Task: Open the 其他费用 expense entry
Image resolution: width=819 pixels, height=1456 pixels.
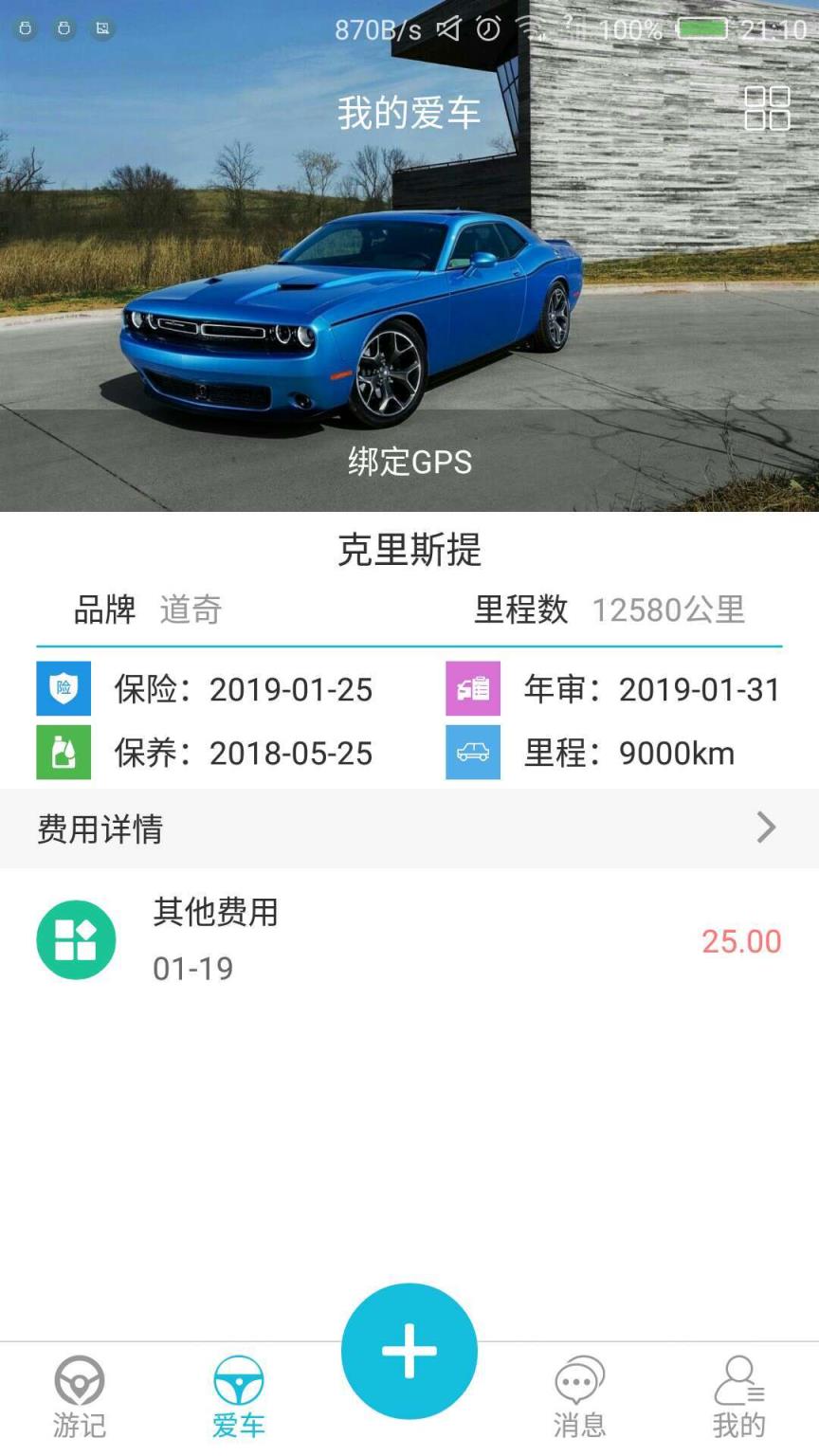Action: (x=214, y=911)
